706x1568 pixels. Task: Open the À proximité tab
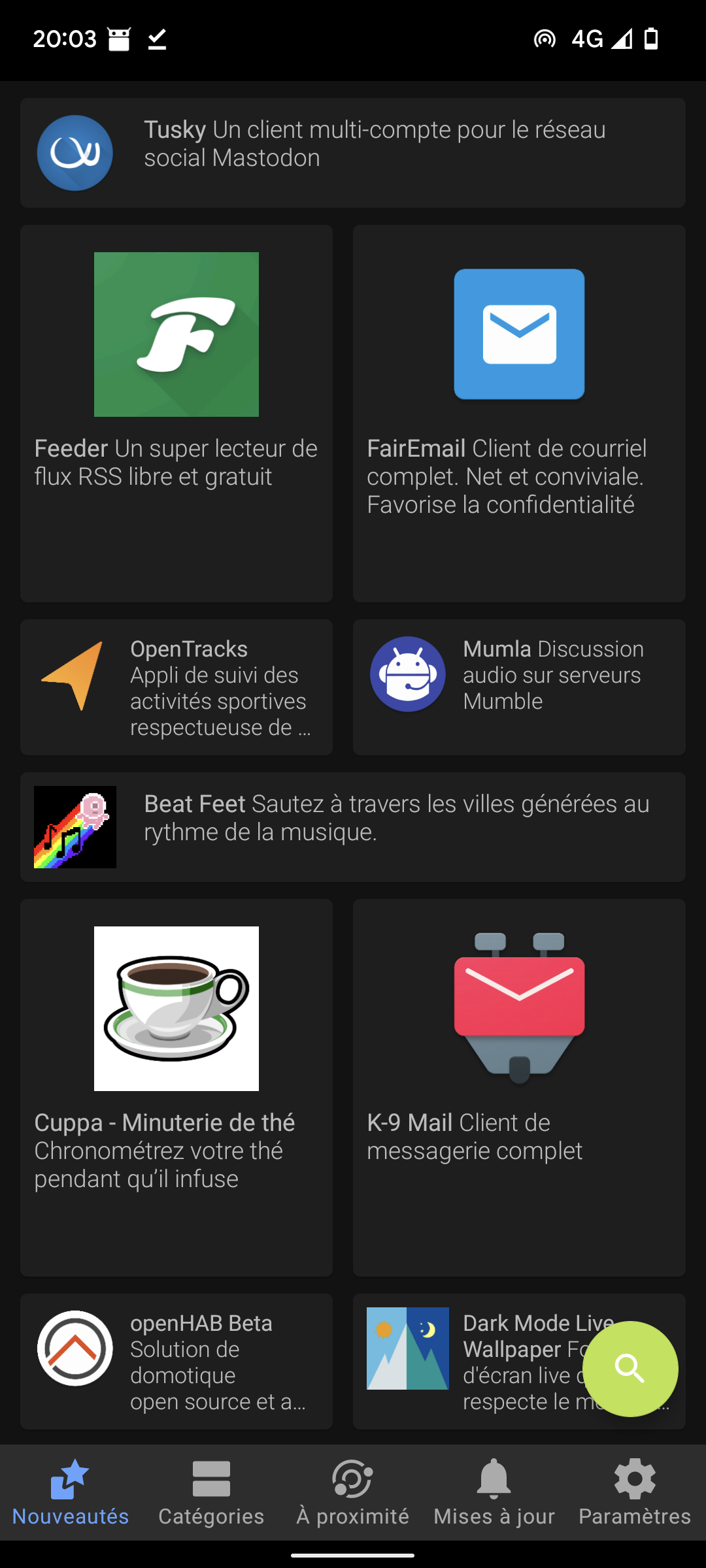353,1493
